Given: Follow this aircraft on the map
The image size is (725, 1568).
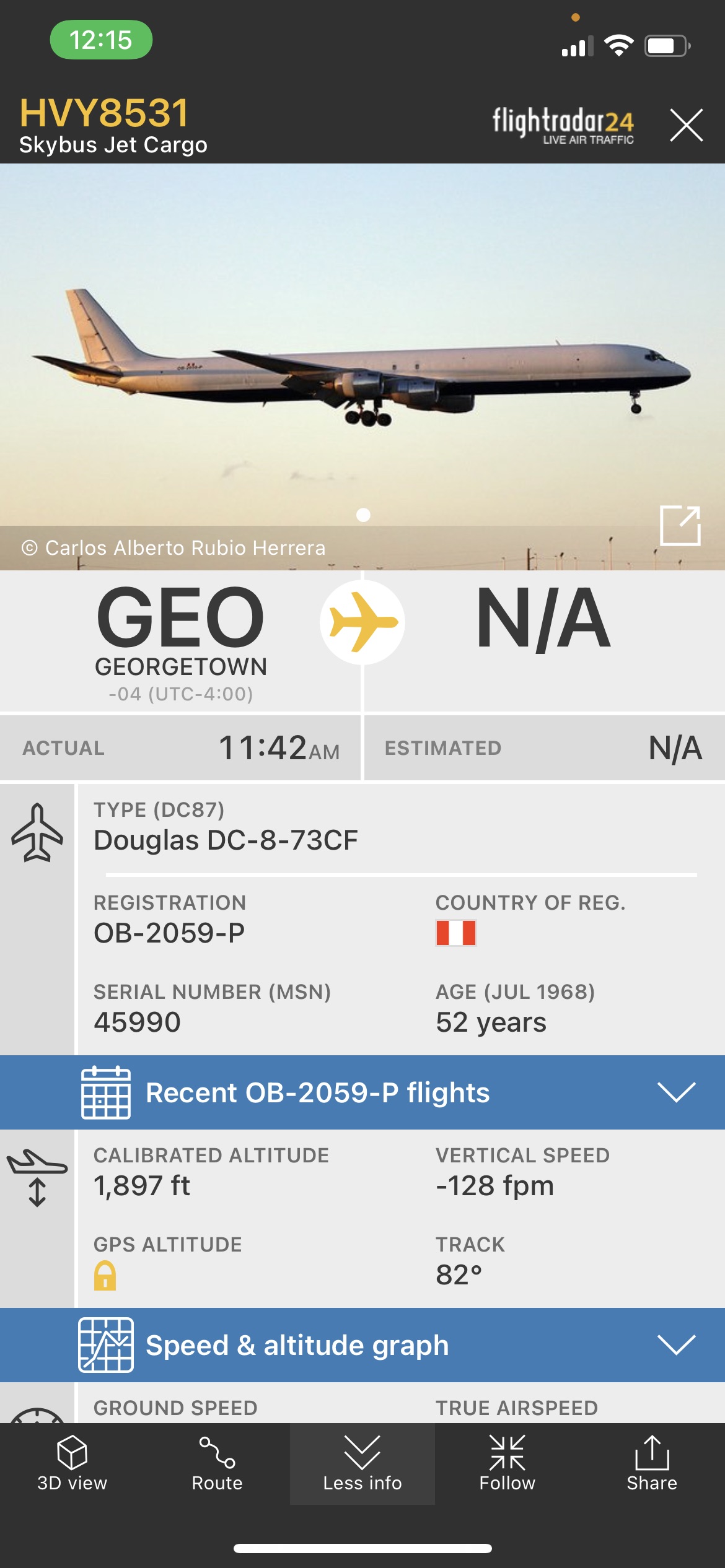Looking at the screenshot, I should (507, 1463).
